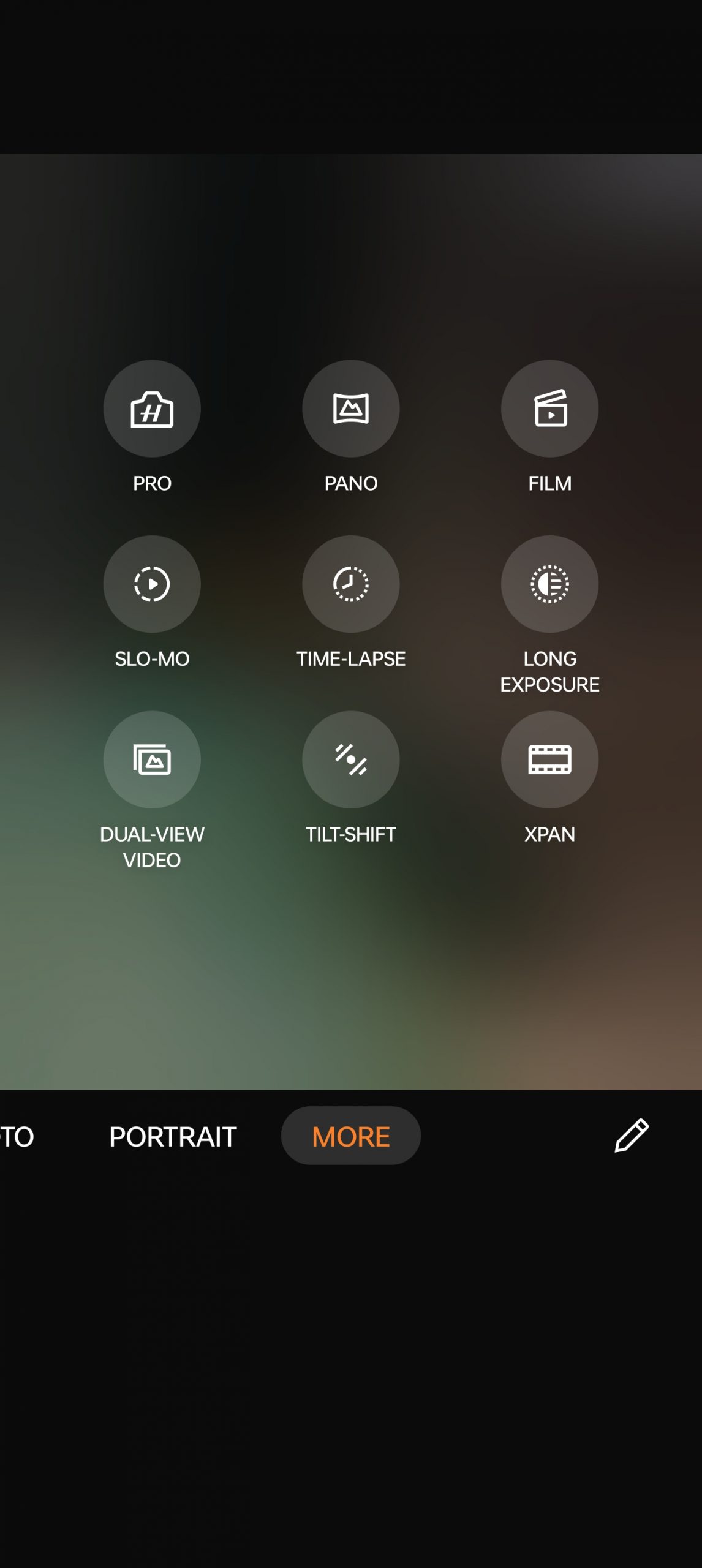Open LONG EXPOSURE mode
The image size is (702, 1568).
coord(549,584)
